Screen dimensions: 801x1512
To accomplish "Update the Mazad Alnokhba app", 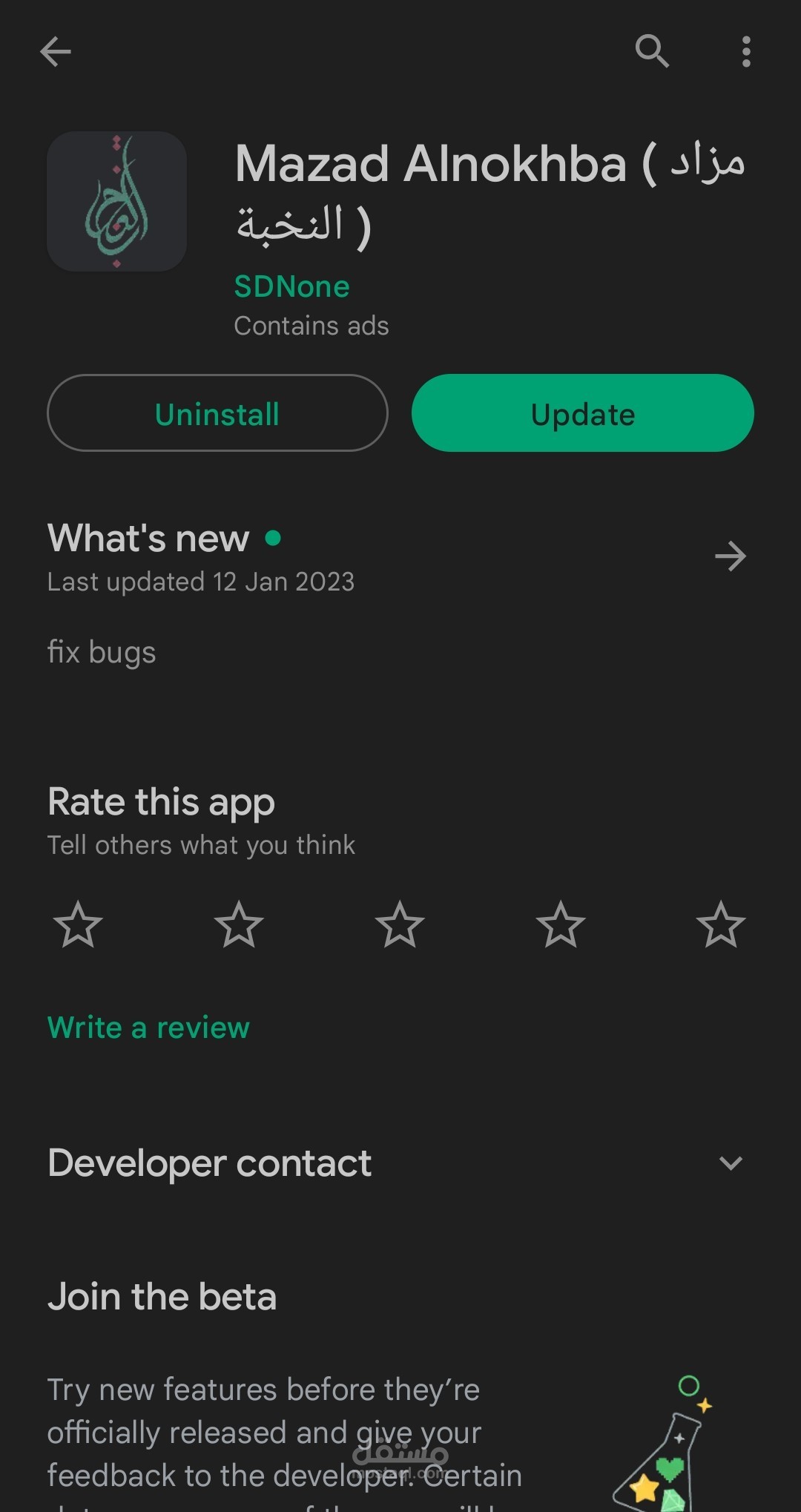I will click(x=582, y=413).
